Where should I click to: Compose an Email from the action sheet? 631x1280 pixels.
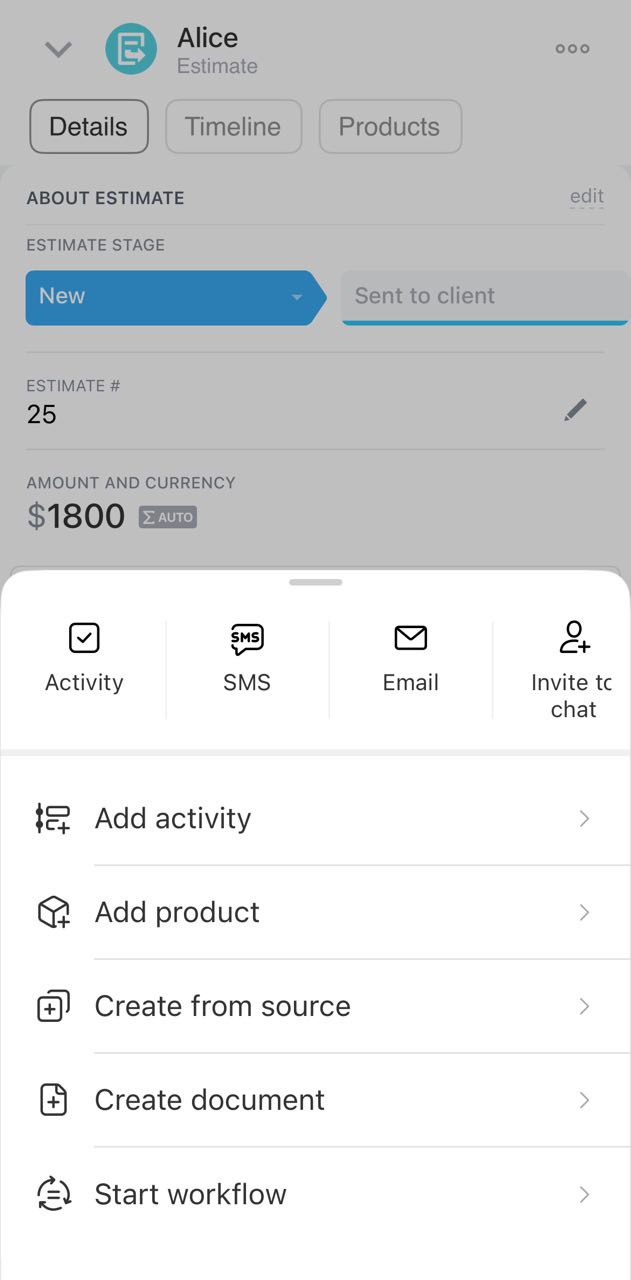click(411, 657)
